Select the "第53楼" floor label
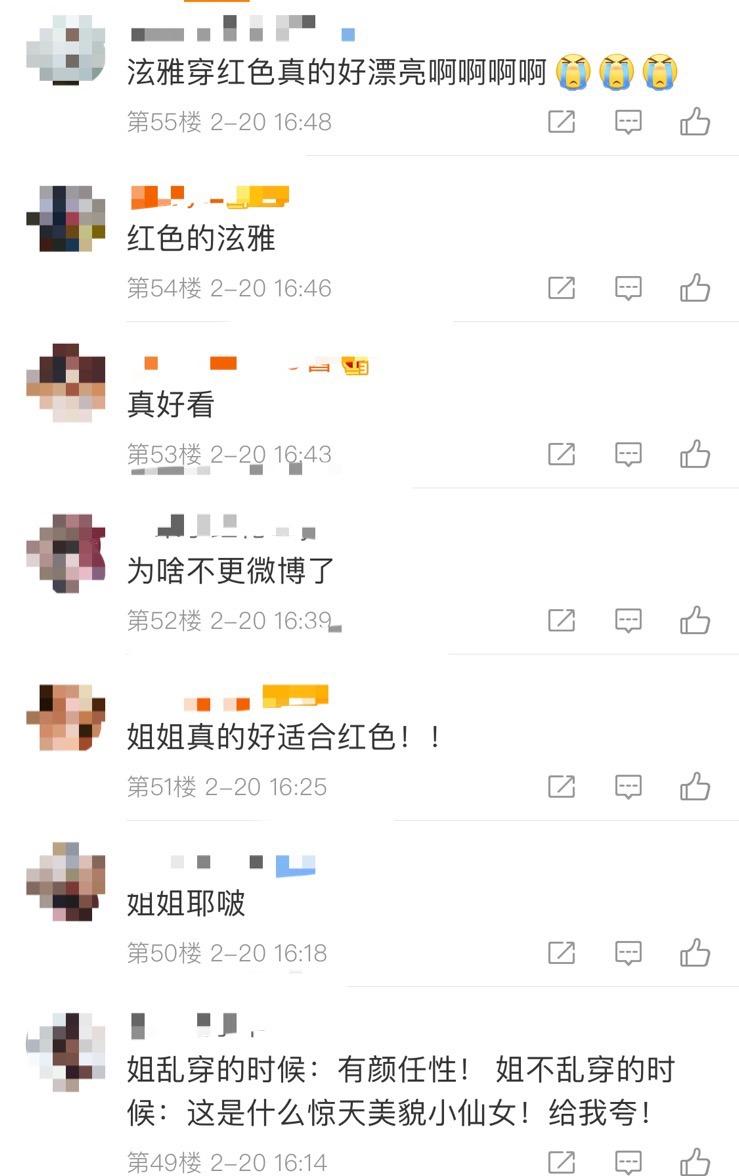Viewport: 739px width, 1176px height. point(160,452)
